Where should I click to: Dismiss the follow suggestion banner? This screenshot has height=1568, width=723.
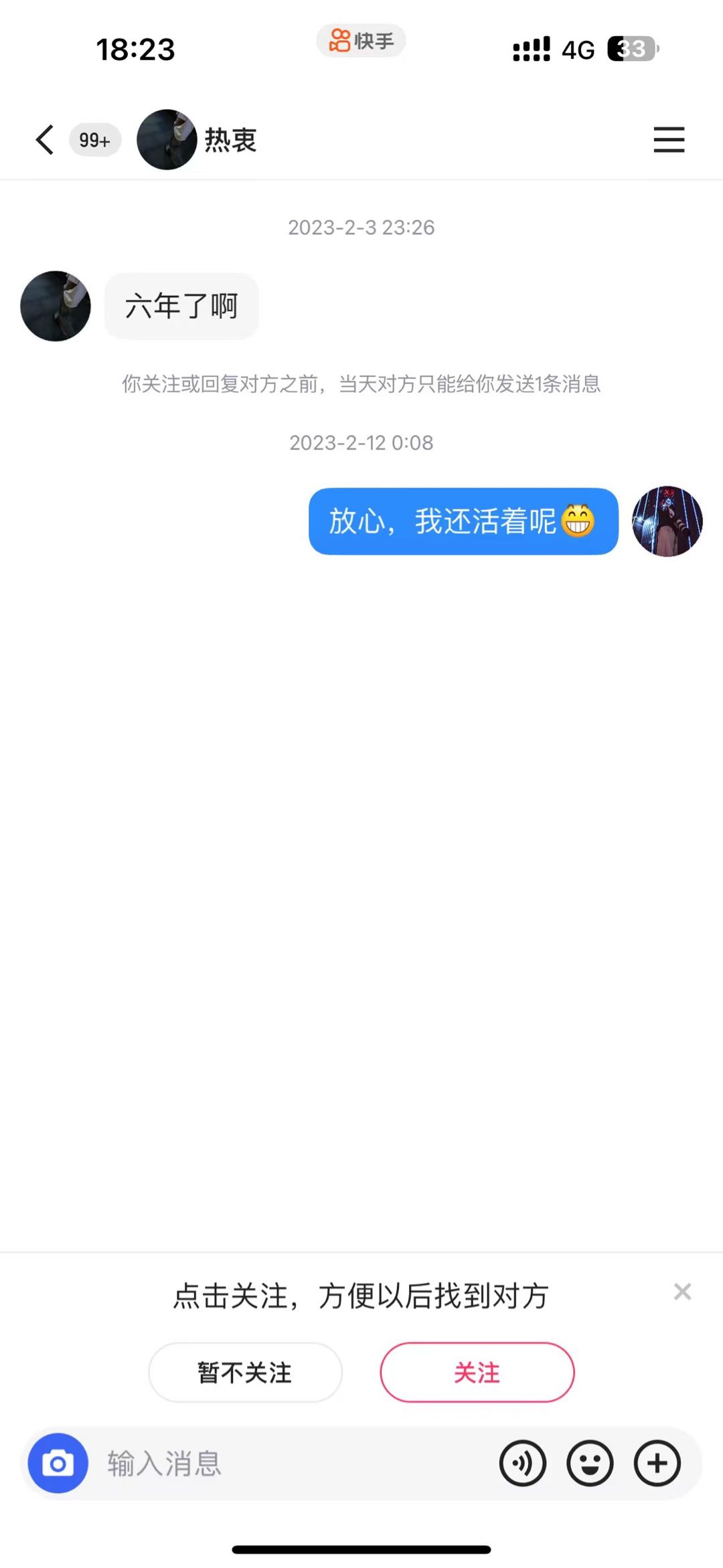(682, 1292)
